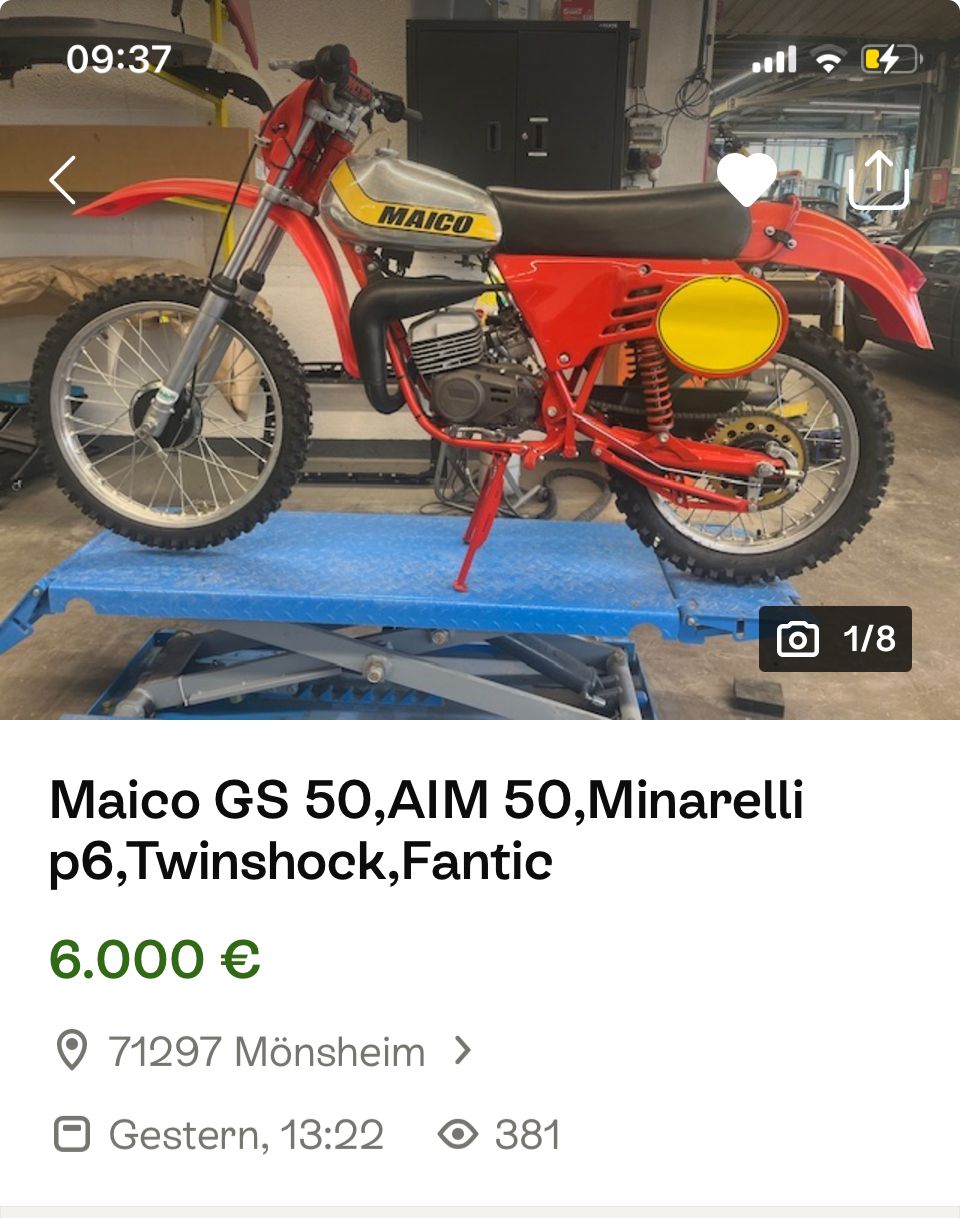Go back using the arrow icon
This screenshot has height=1218, width=960.
[x=63, y=180]
